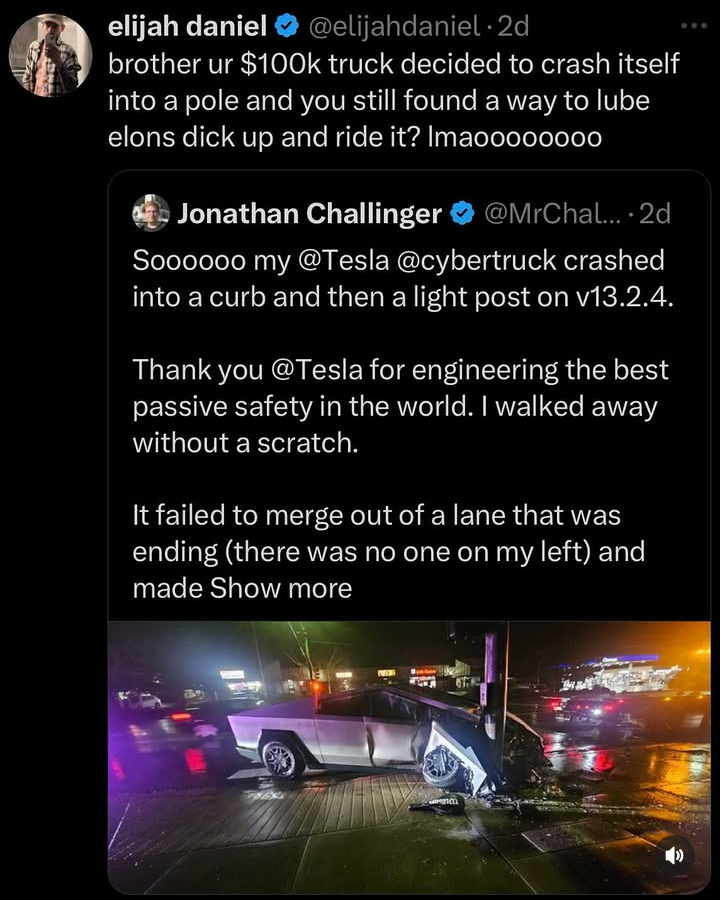
Task: Open elijah daniel's profile picture
Action: click(x=51, y=55)
